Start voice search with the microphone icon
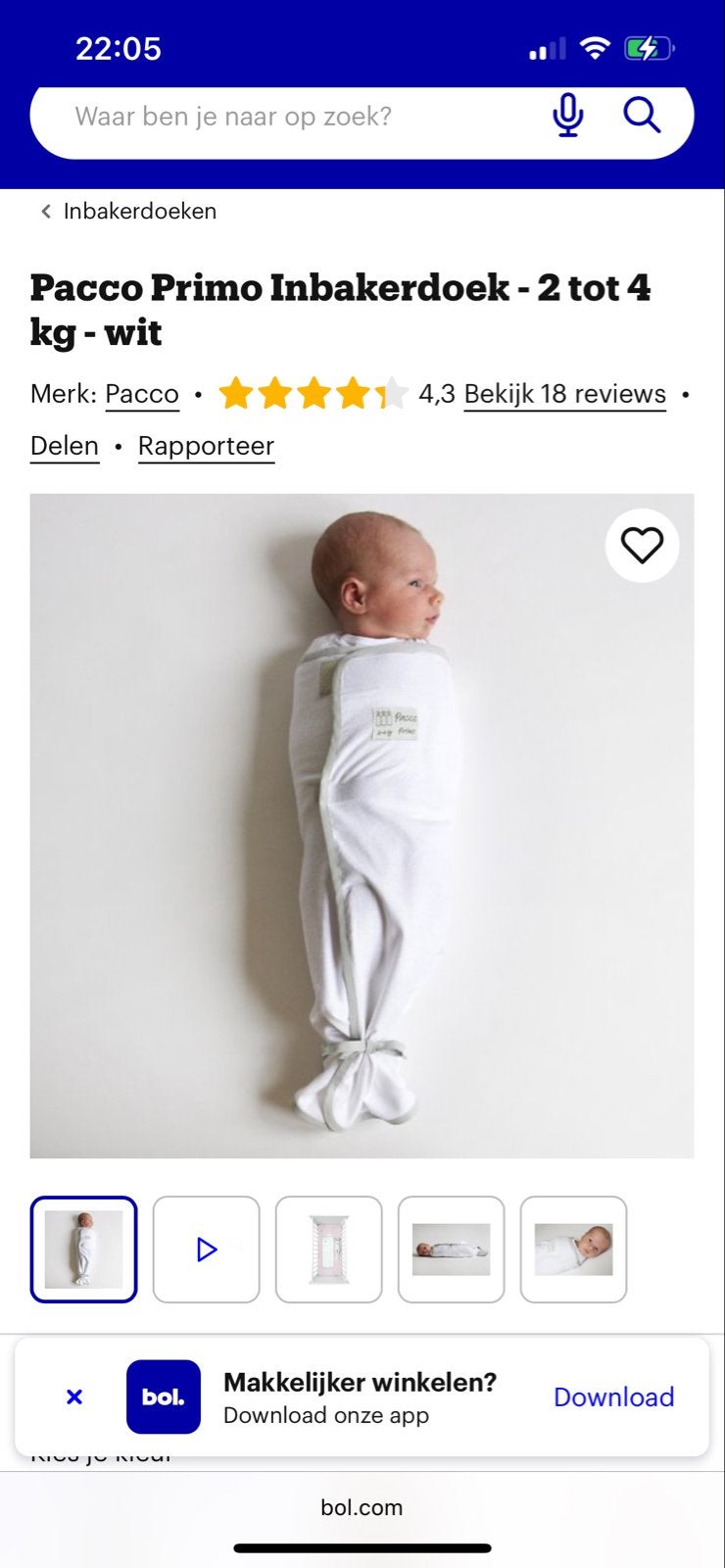725x1568 pixels. pyautogui.click(x=567, y=117)
